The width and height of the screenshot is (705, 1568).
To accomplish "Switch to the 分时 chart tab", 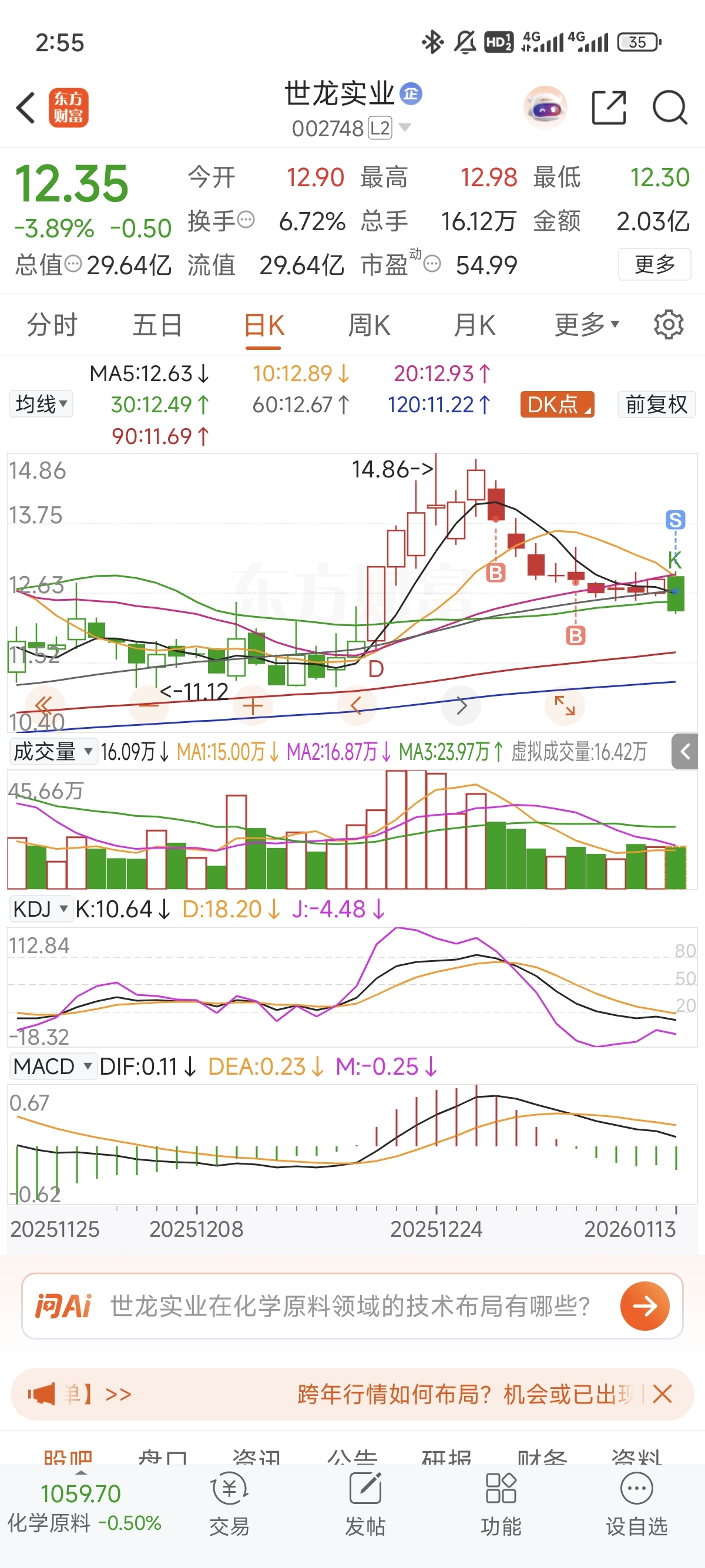I will point(52,325).
